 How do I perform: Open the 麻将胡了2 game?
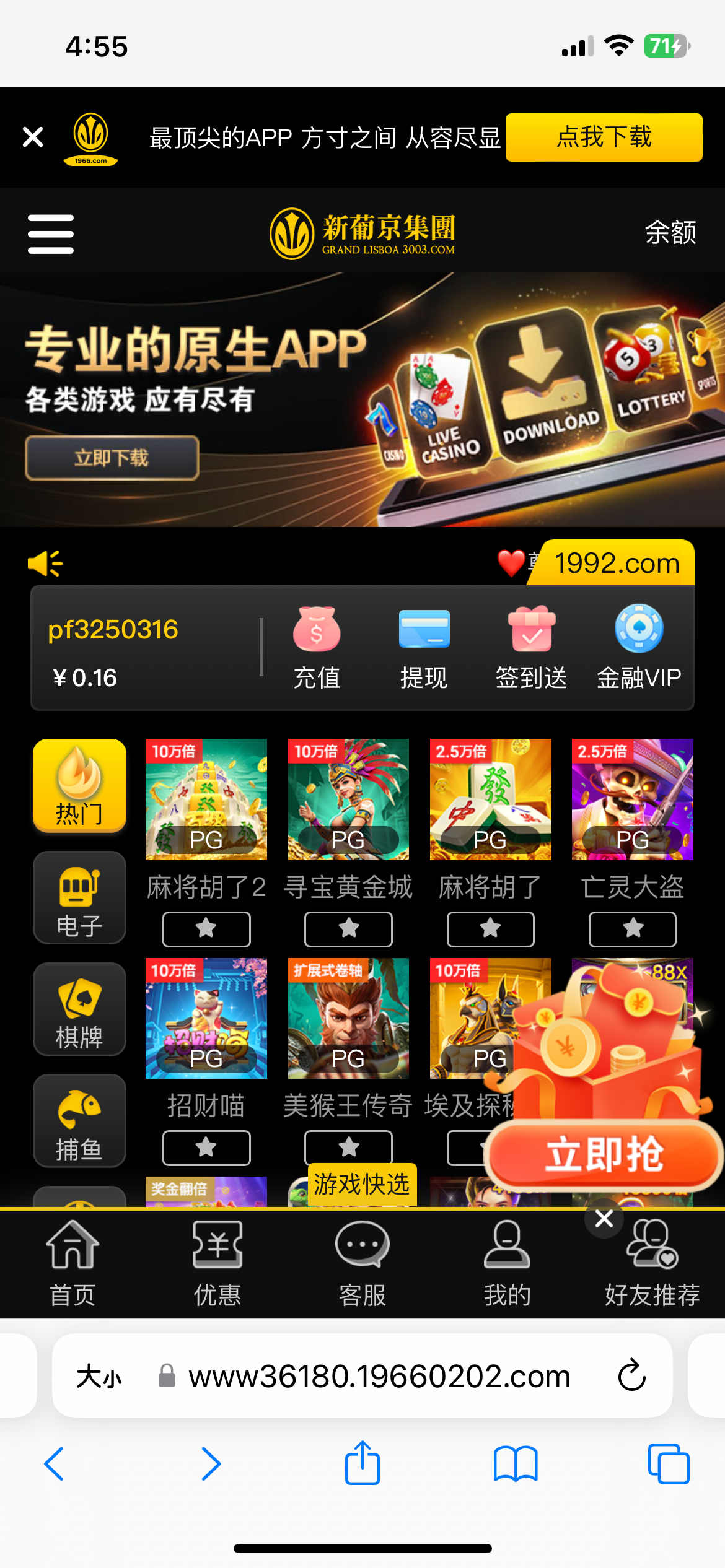click(206, 799)
